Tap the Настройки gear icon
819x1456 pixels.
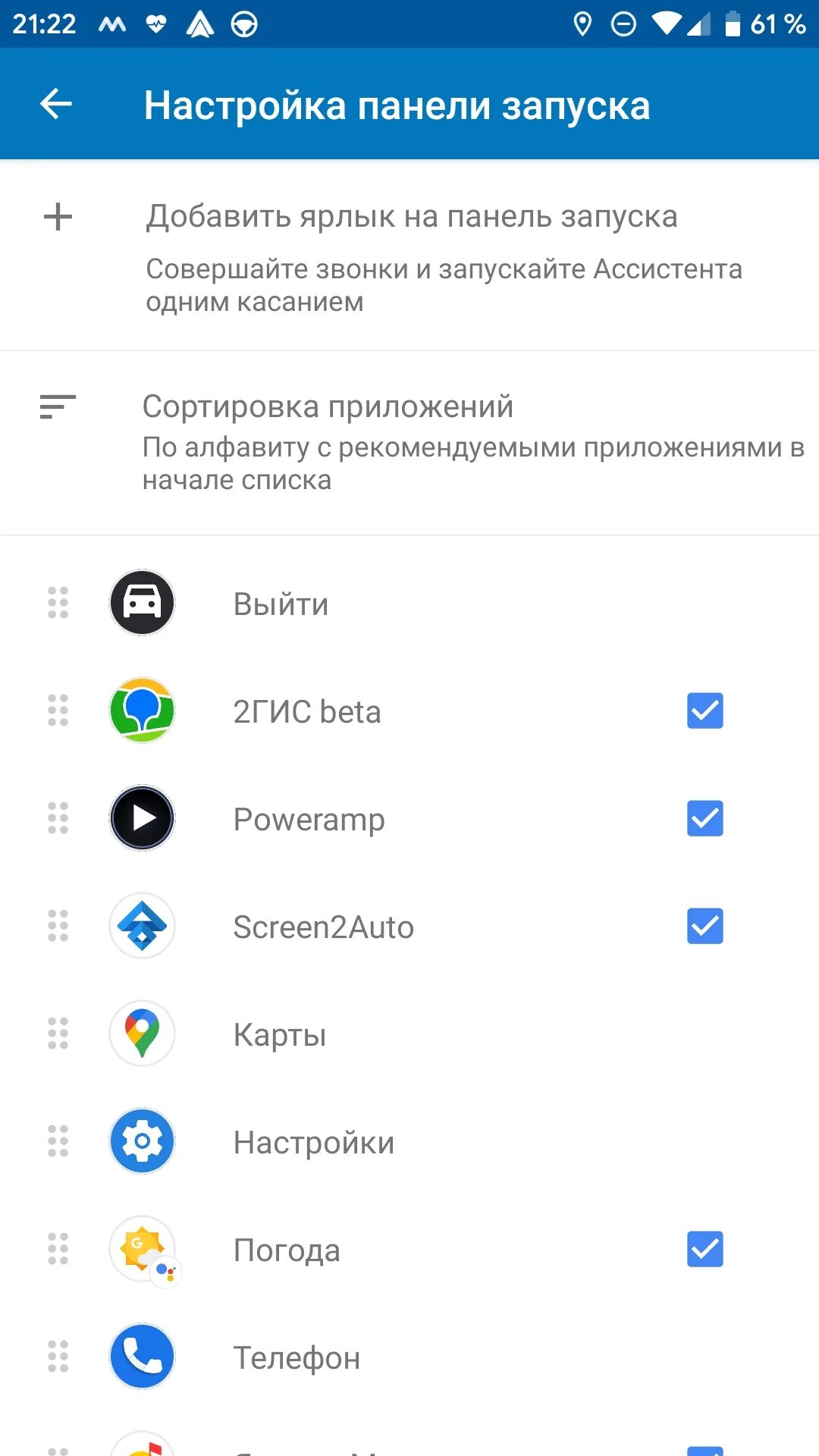[141, 1141]
